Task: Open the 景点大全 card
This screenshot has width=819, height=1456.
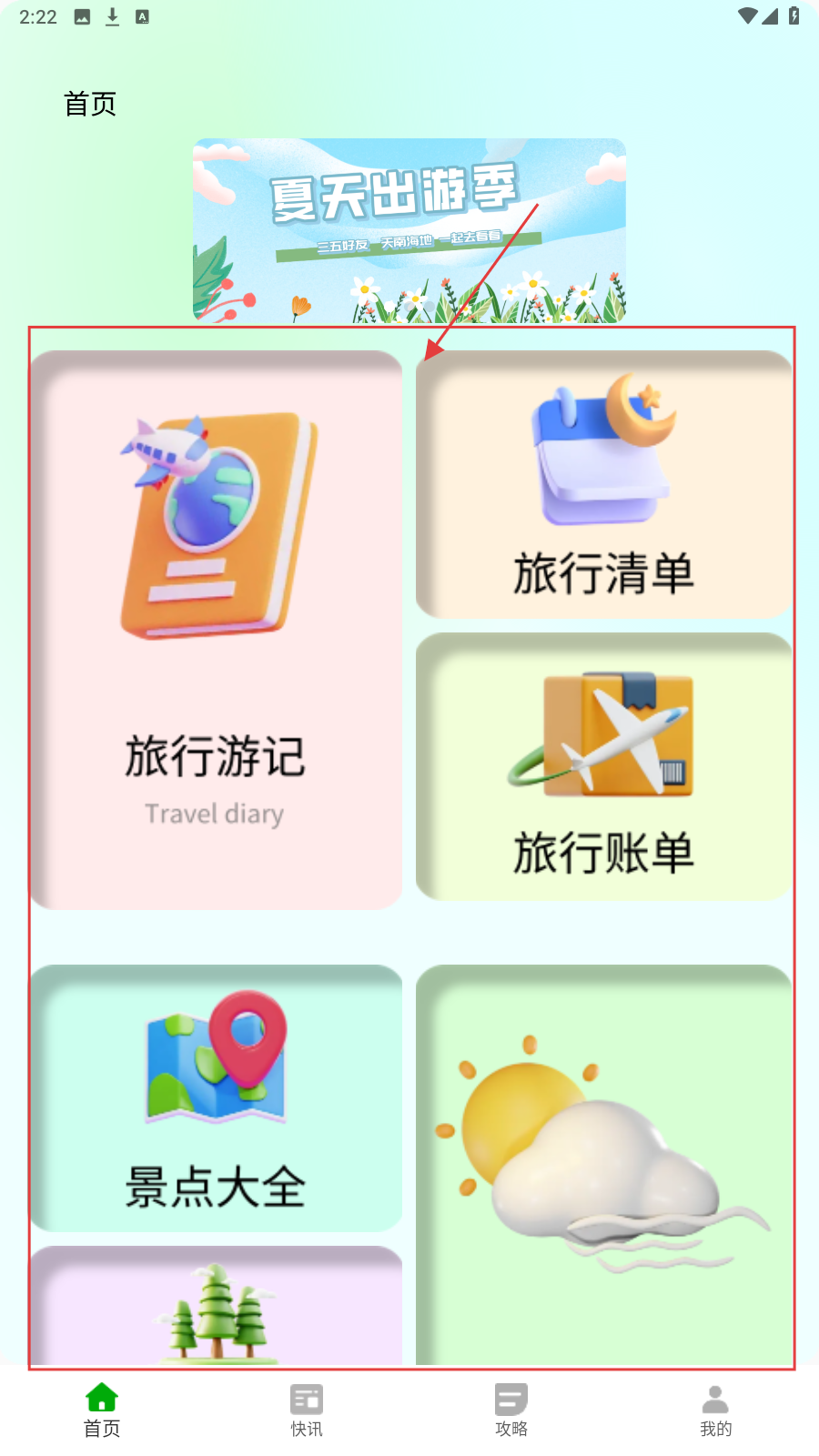Action: coord(216,1097)
